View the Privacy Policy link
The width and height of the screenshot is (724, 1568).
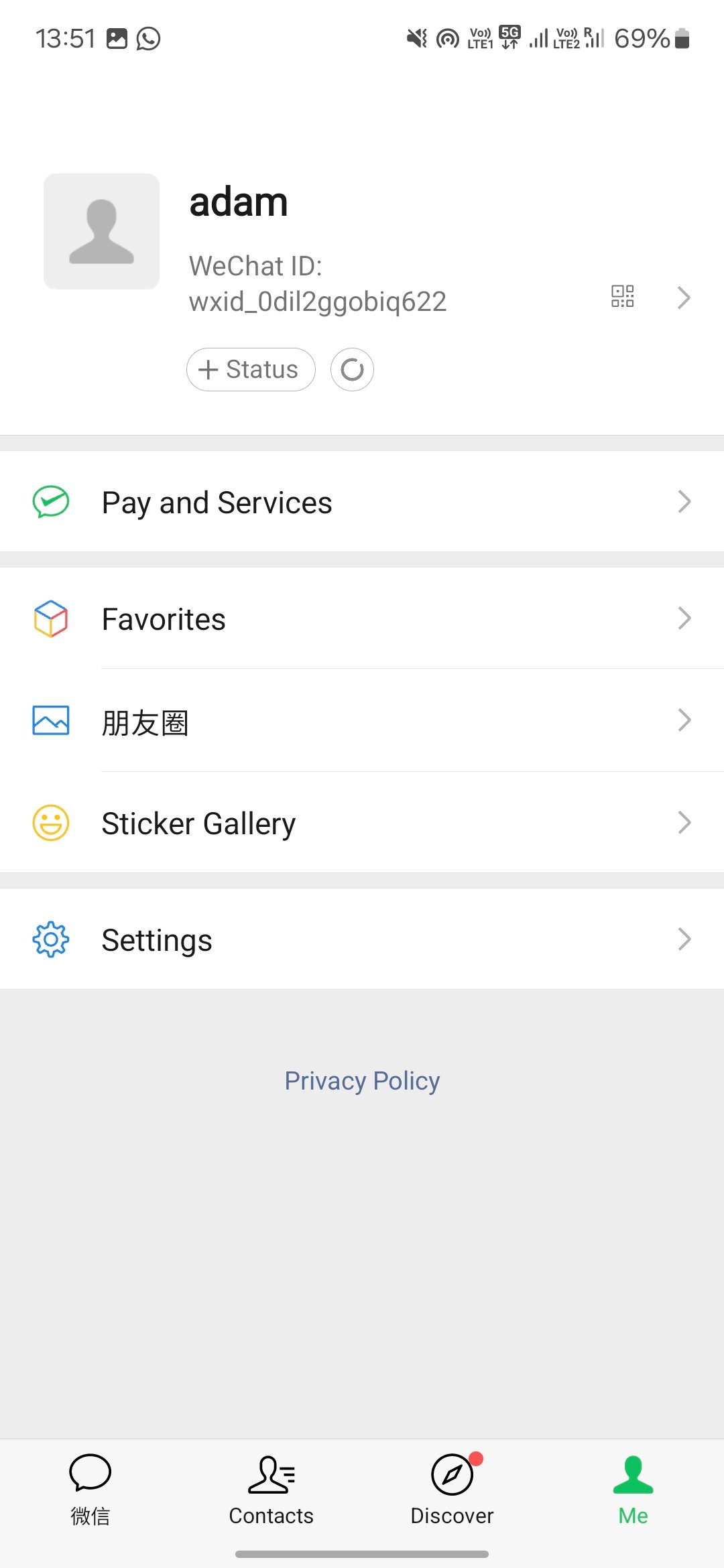pos(362,1081)
